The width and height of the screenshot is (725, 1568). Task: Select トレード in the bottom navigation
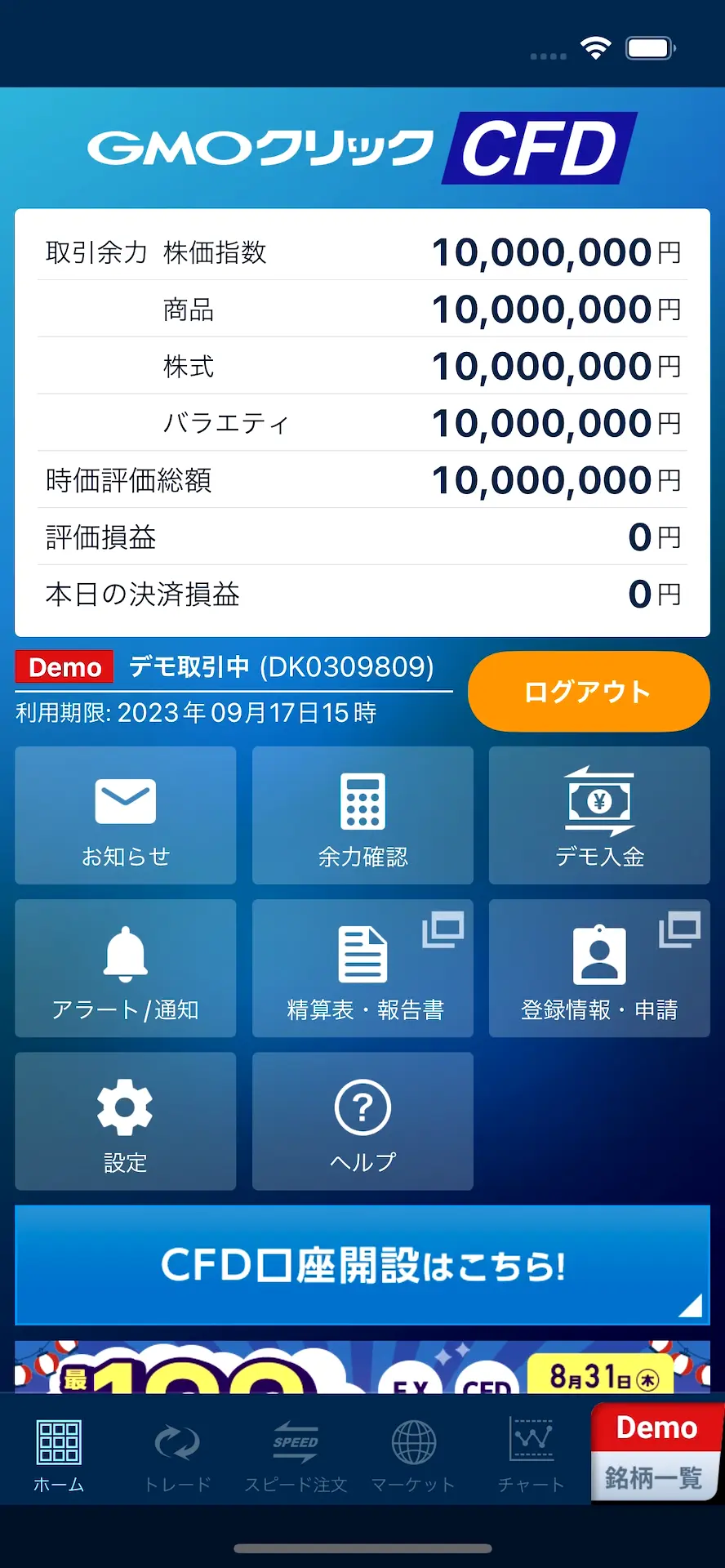(x=176, y=1454)
